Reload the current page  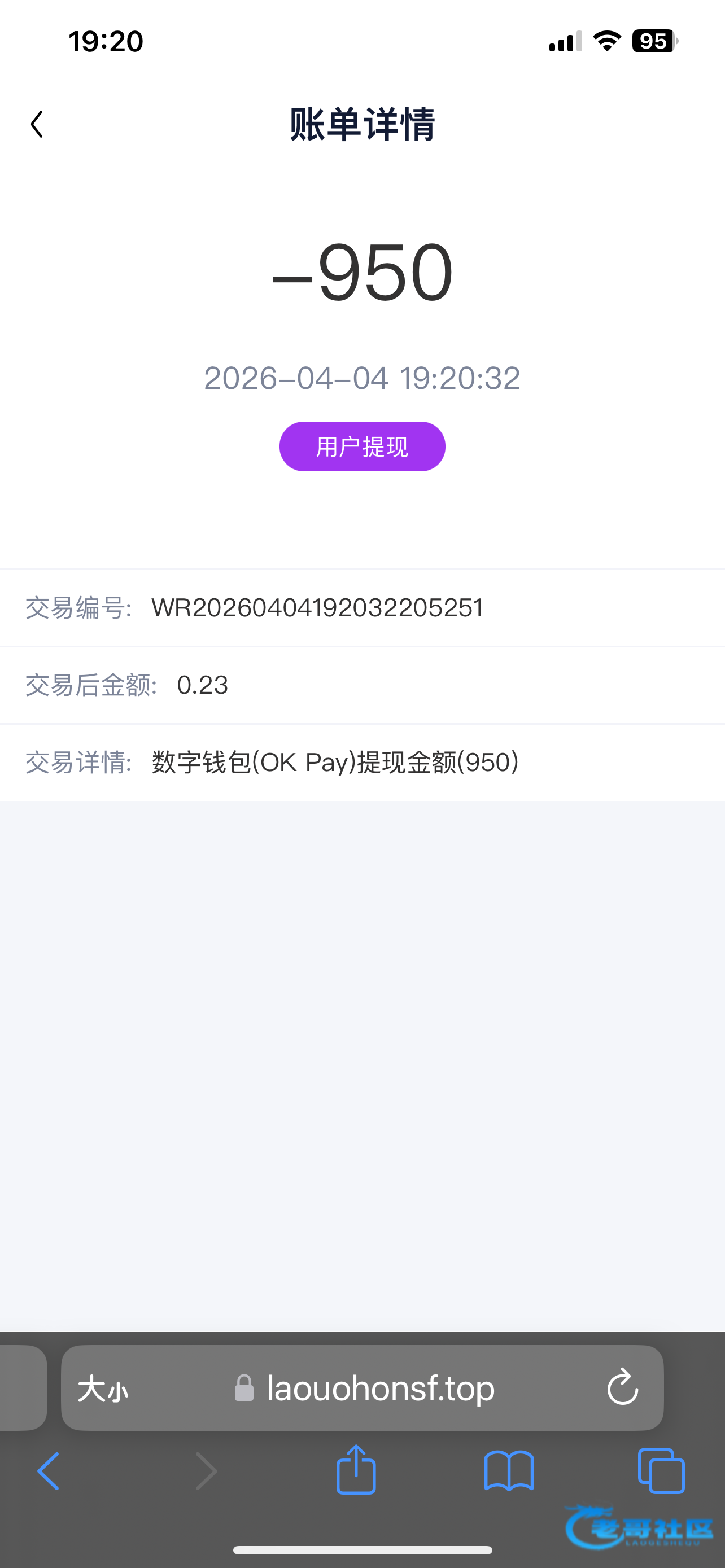[622, 1389]
